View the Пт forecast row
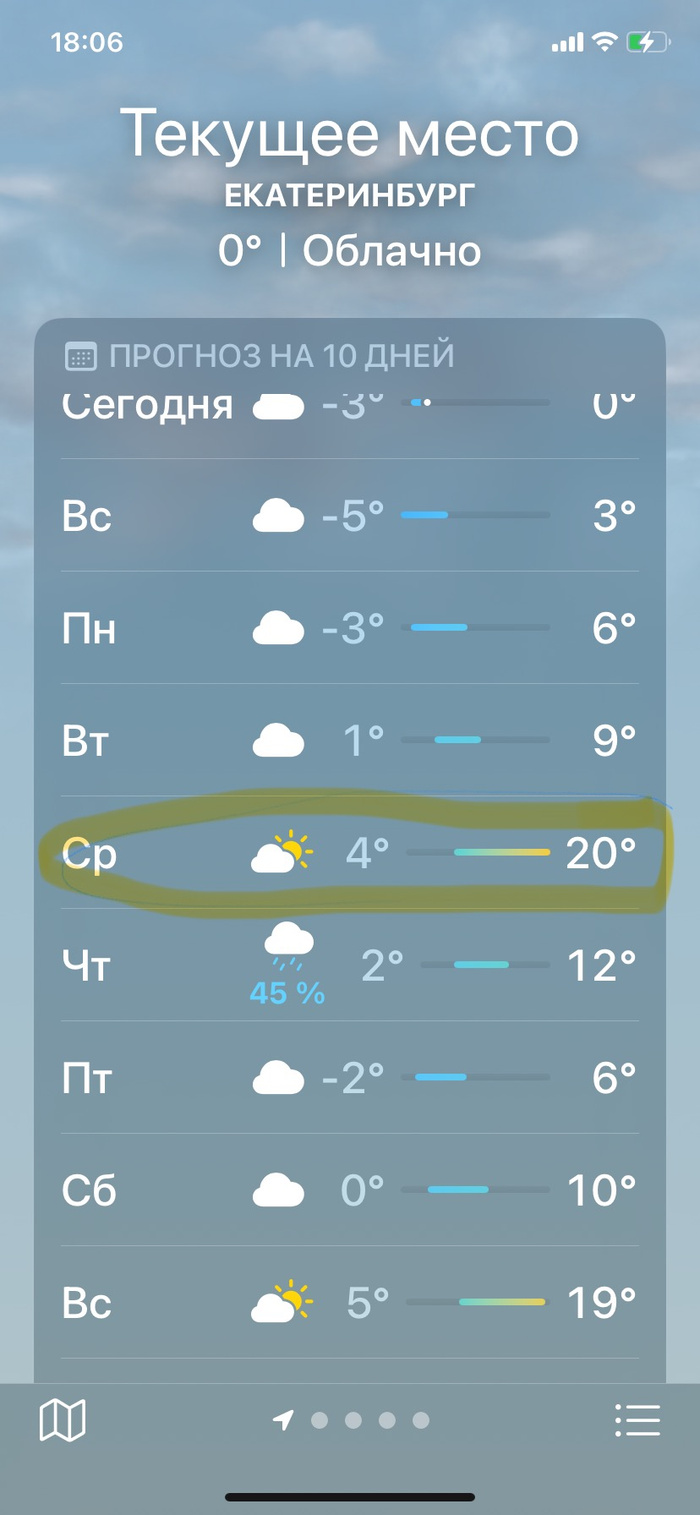The width and height of the screenshot is (700, 1515). point(350,1077)
